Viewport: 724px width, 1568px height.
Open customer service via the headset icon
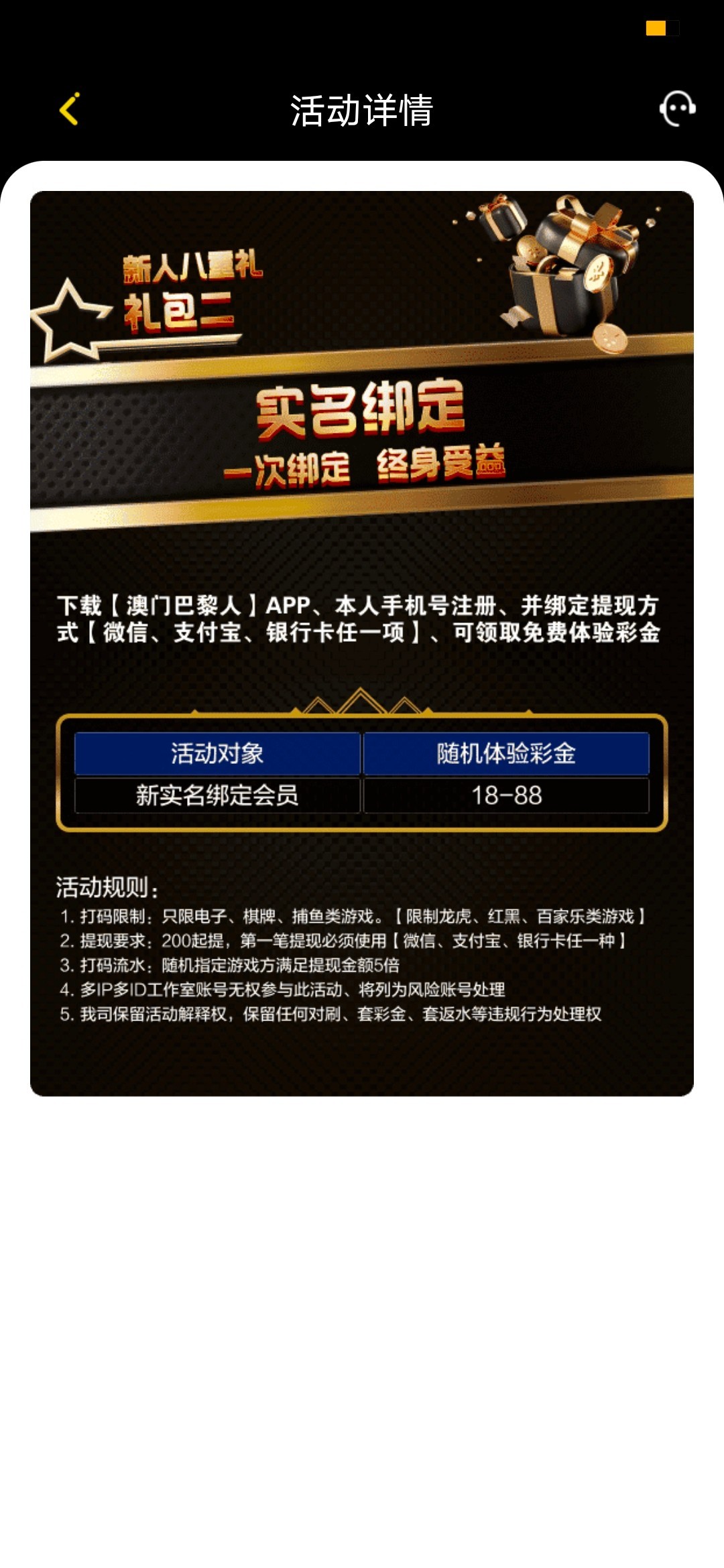[x=677, y=109]
